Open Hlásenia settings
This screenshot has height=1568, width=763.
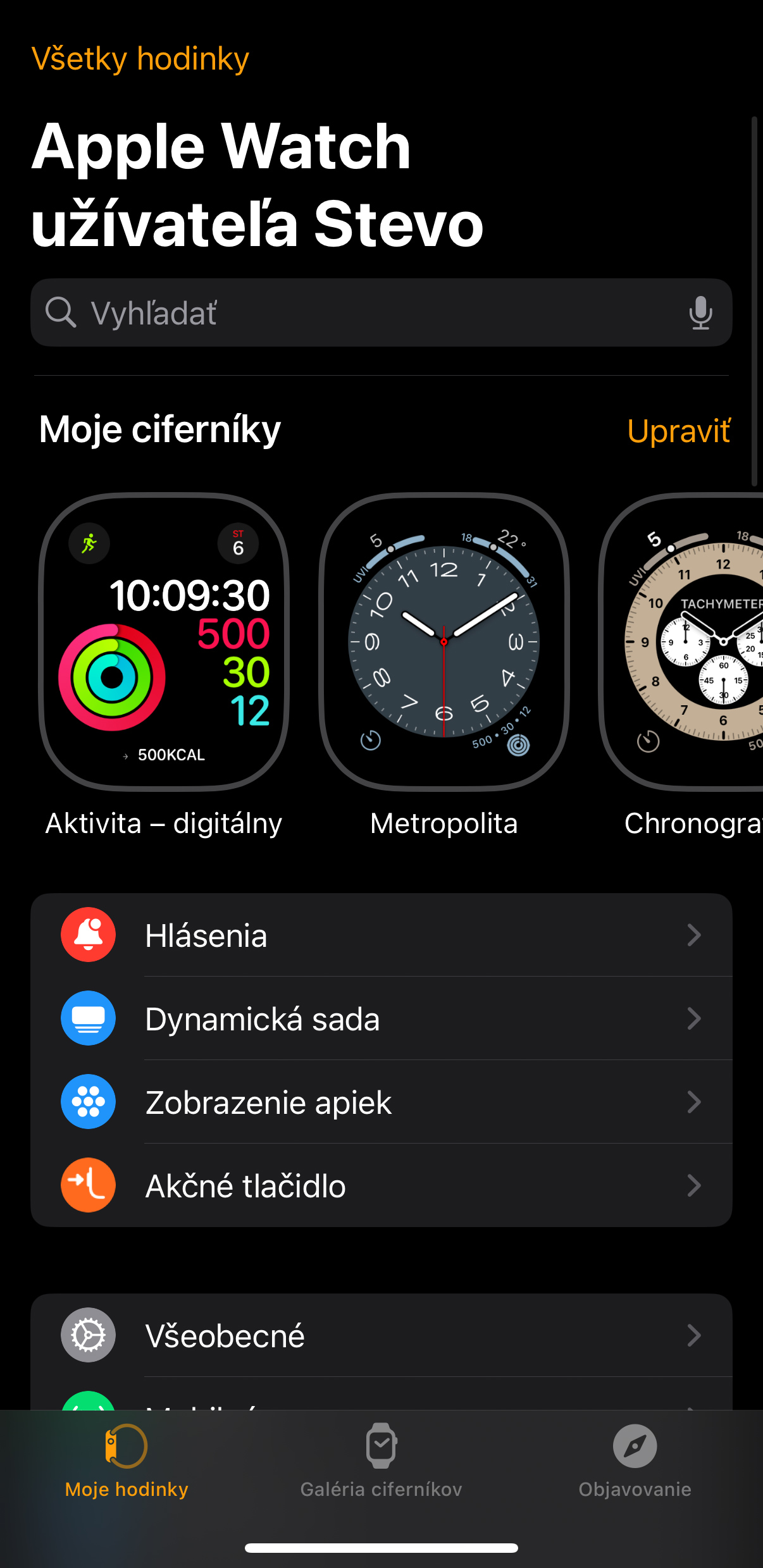click(x=381, y=935)
